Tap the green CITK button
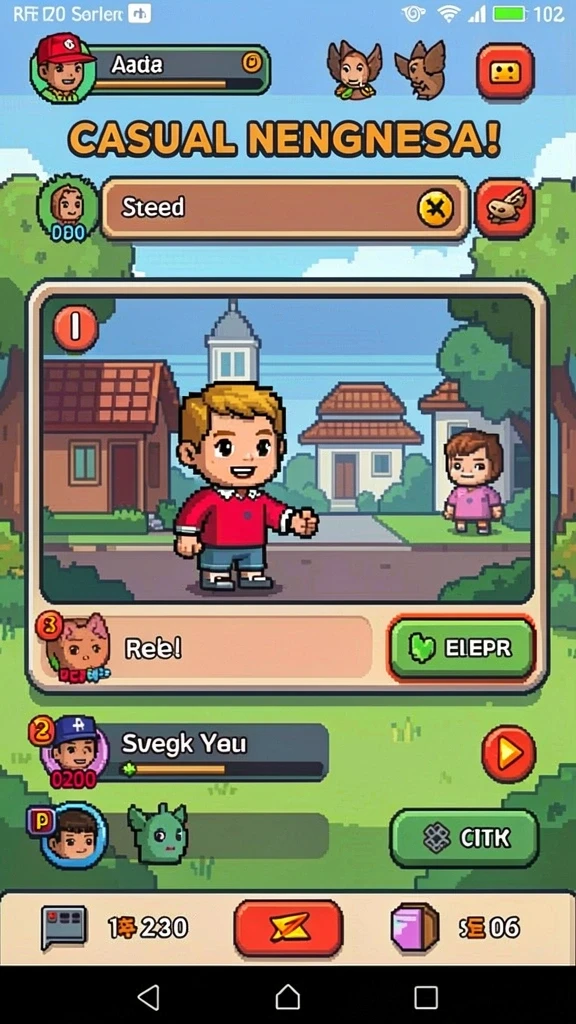 click(x=464, y=838)
